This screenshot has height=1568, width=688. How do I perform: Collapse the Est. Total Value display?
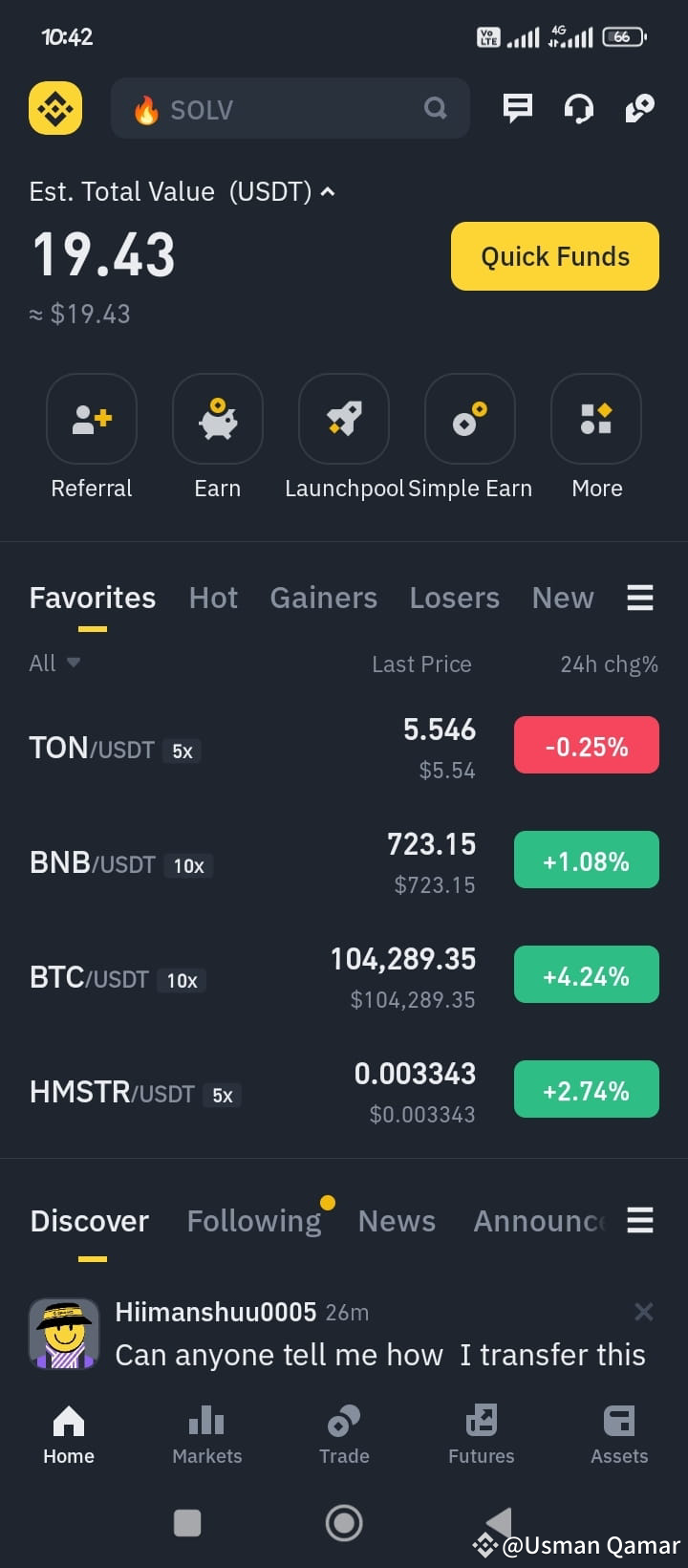point(328,191)
